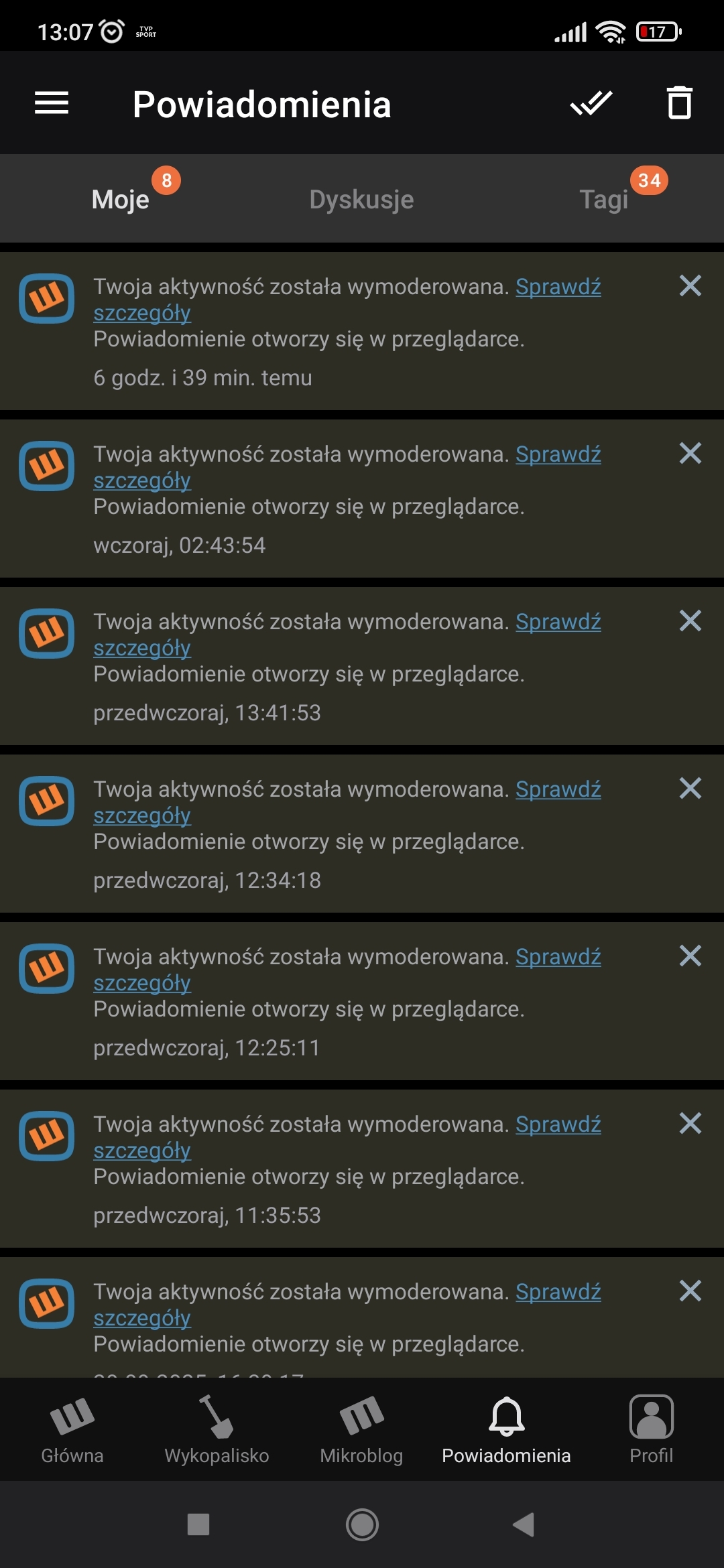This screenshot has height=1568, width=724.
Task: Dismiss the wczoraj 02:43:54 notification
Action: click(x=690, y=454)
